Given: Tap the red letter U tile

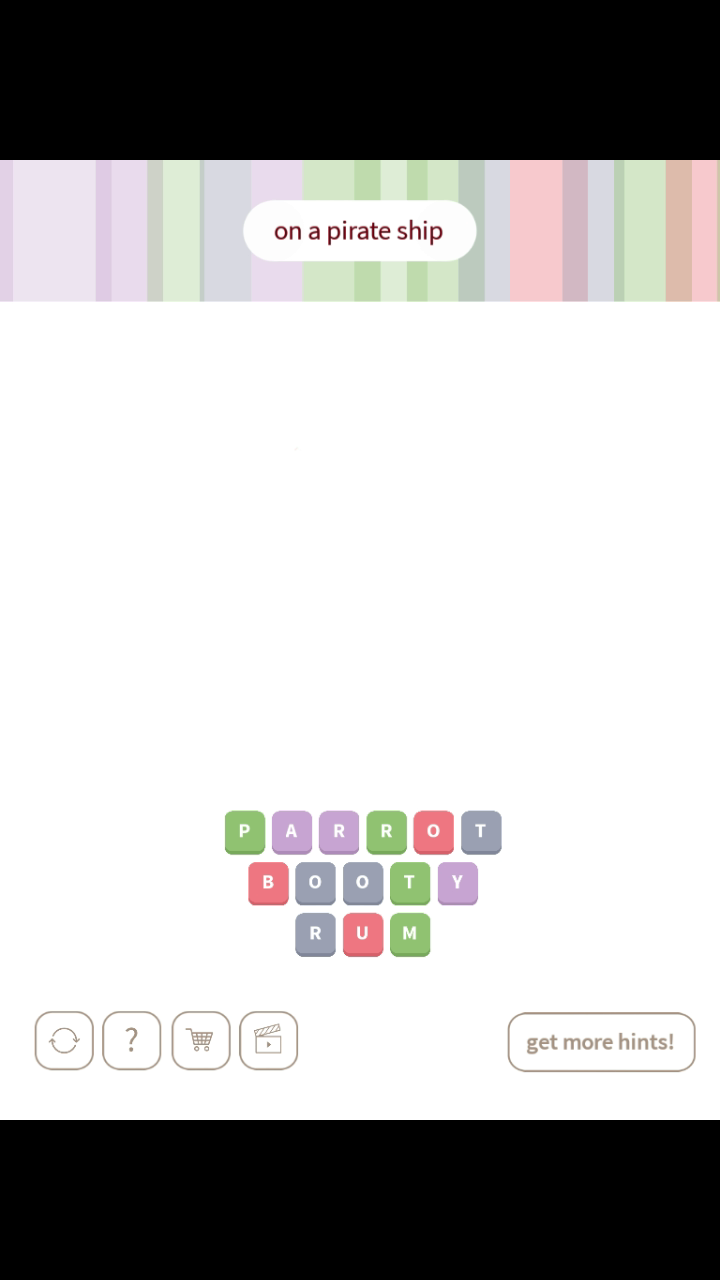Looking at the screenshot, I should (362, 933).
